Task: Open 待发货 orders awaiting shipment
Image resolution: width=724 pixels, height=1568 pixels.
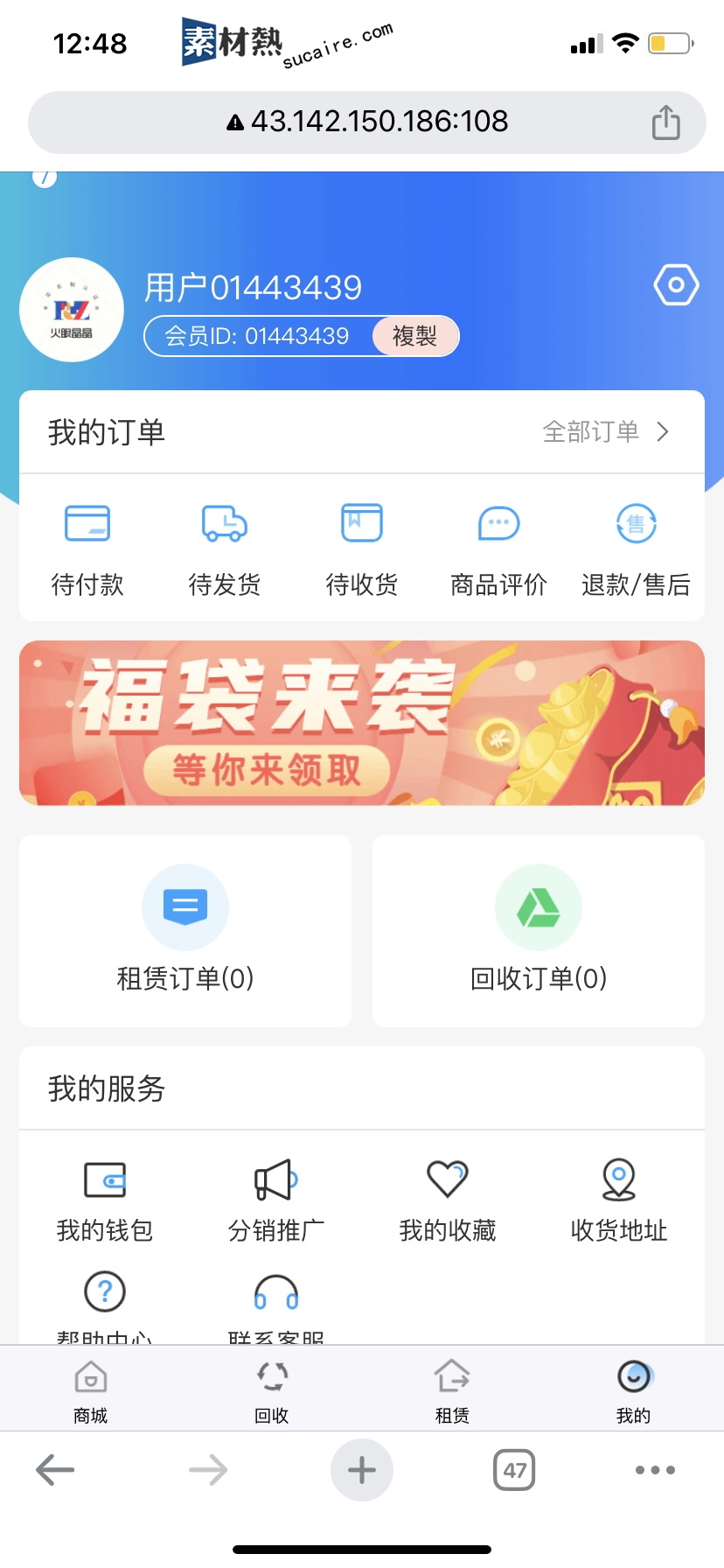Action: 225,549
